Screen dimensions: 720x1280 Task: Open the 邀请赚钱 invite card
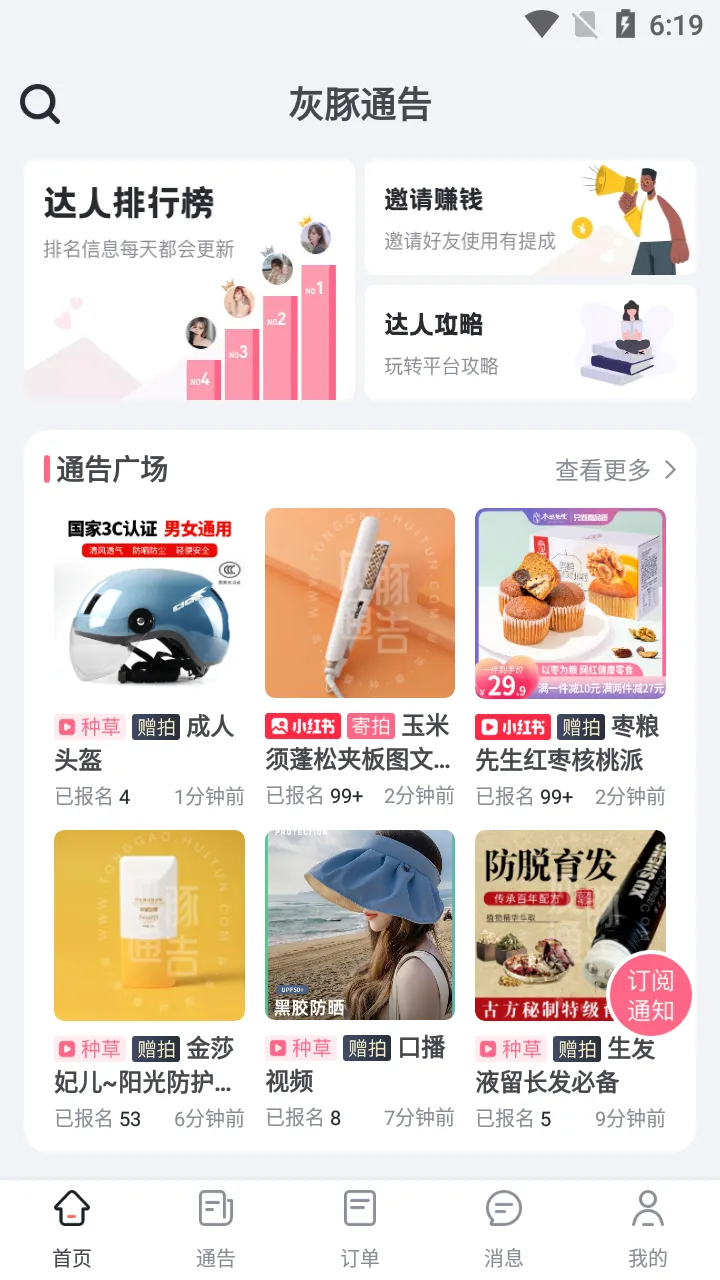530,217
